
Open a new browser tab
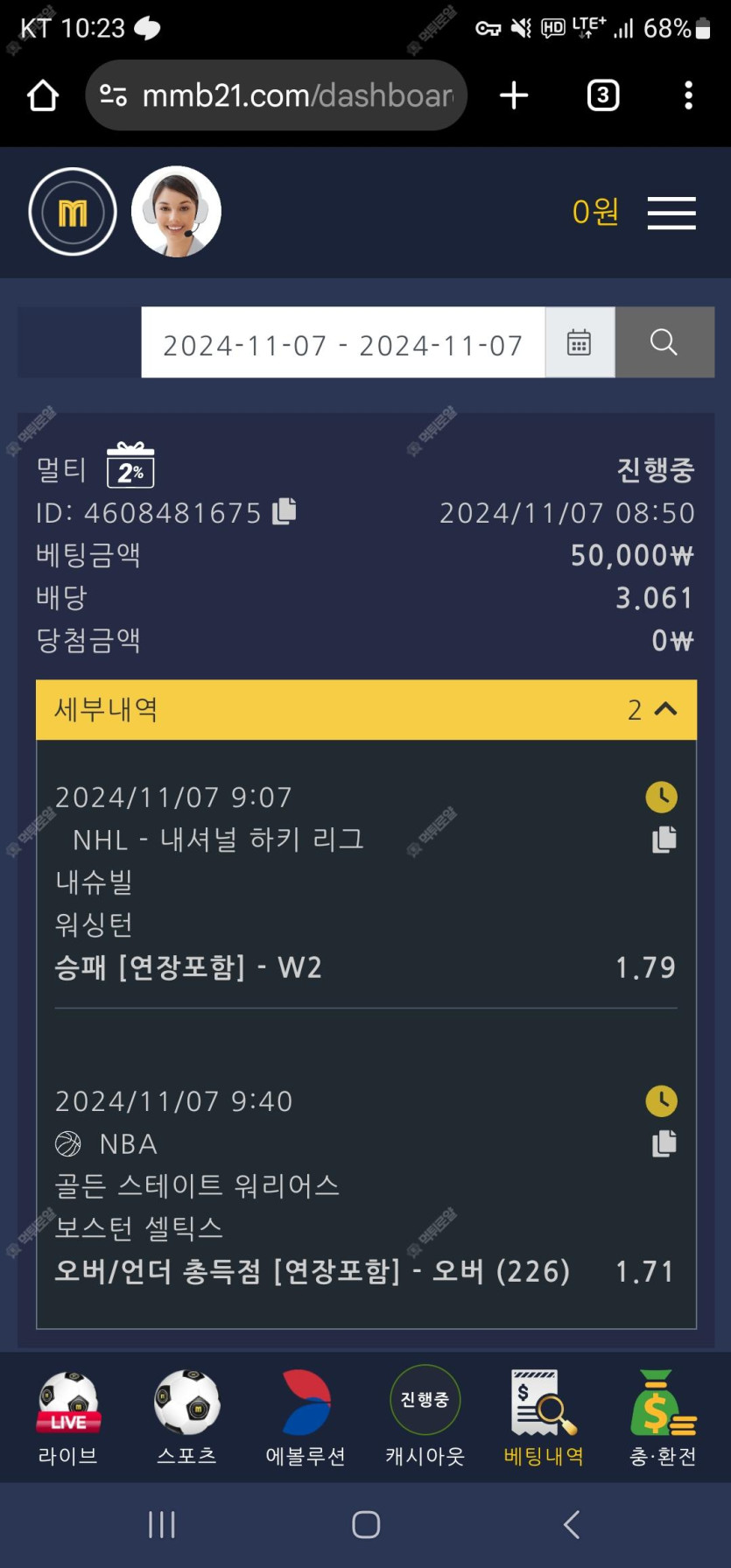[514, 95]
